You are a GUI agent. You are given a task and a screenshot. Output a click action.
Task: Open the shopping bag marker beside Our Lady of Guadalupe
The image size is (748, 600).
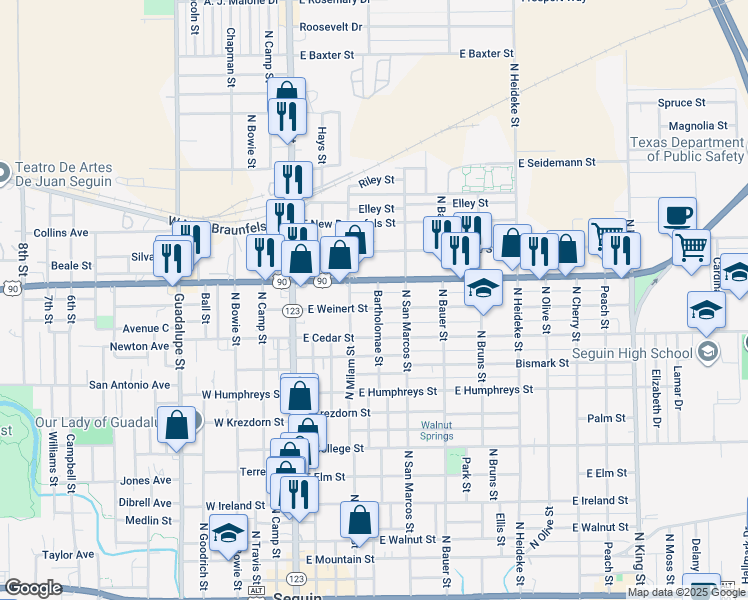coord(177,424)
